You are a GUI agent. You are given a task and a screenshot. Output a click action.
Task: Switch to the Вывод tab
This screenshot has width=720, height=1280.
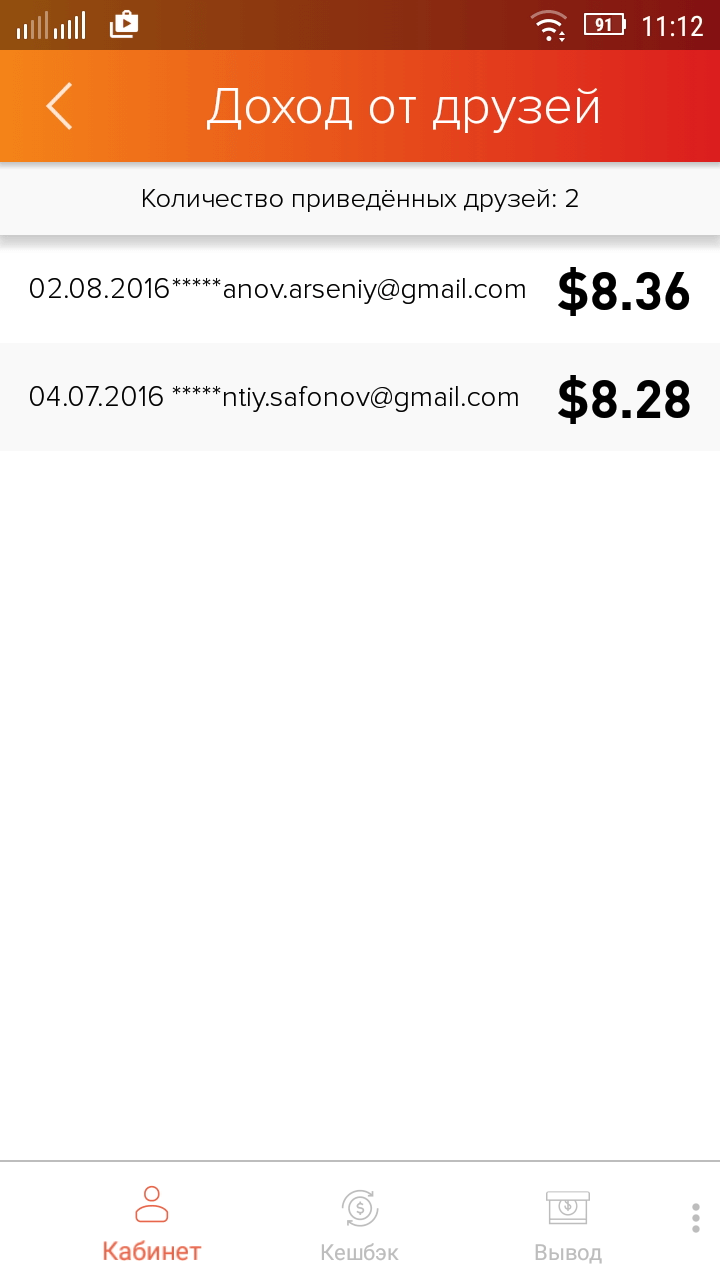[x=567, y=1223]
